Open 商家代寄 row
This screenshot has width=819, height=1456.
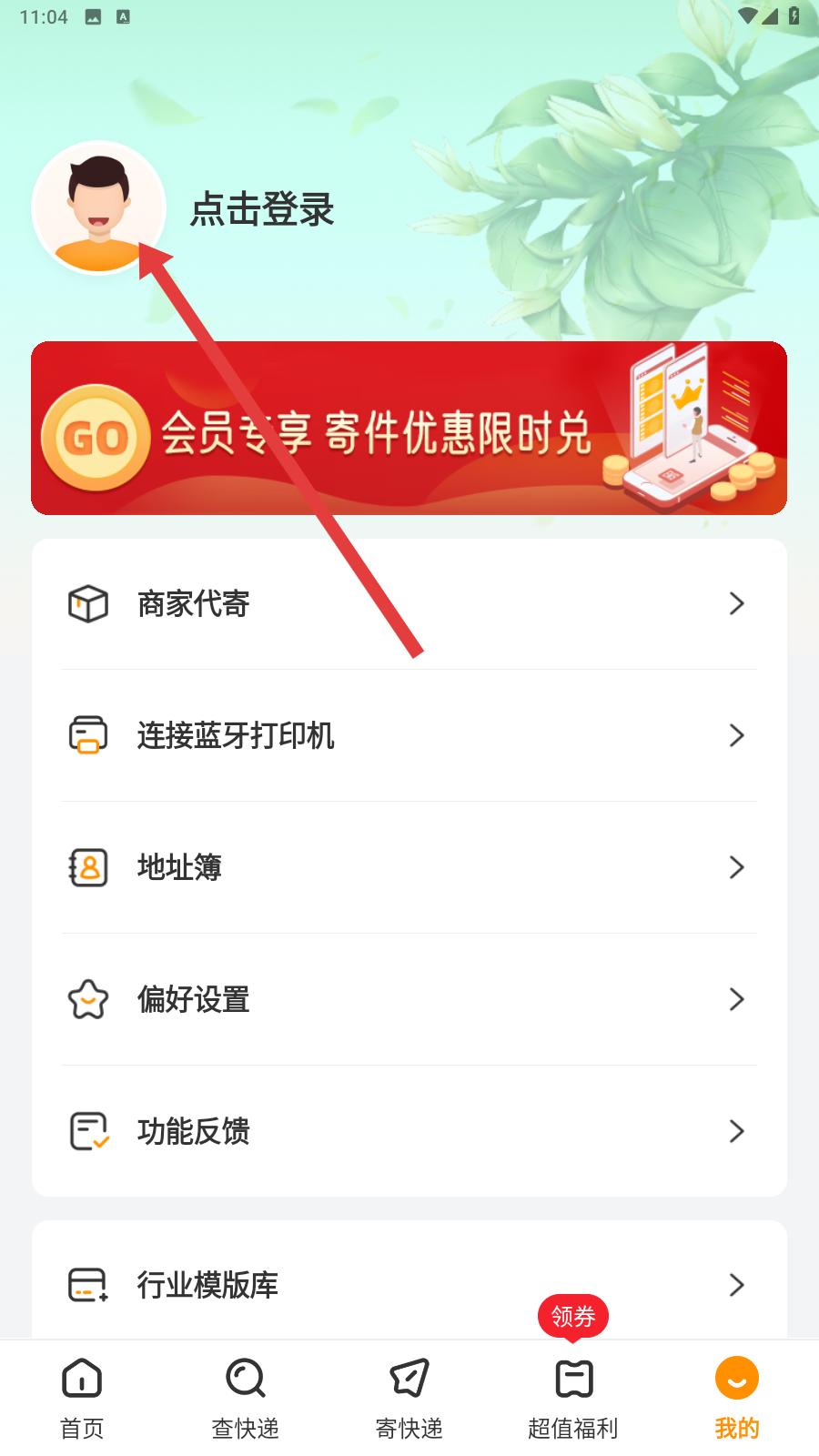pos(409,603)
